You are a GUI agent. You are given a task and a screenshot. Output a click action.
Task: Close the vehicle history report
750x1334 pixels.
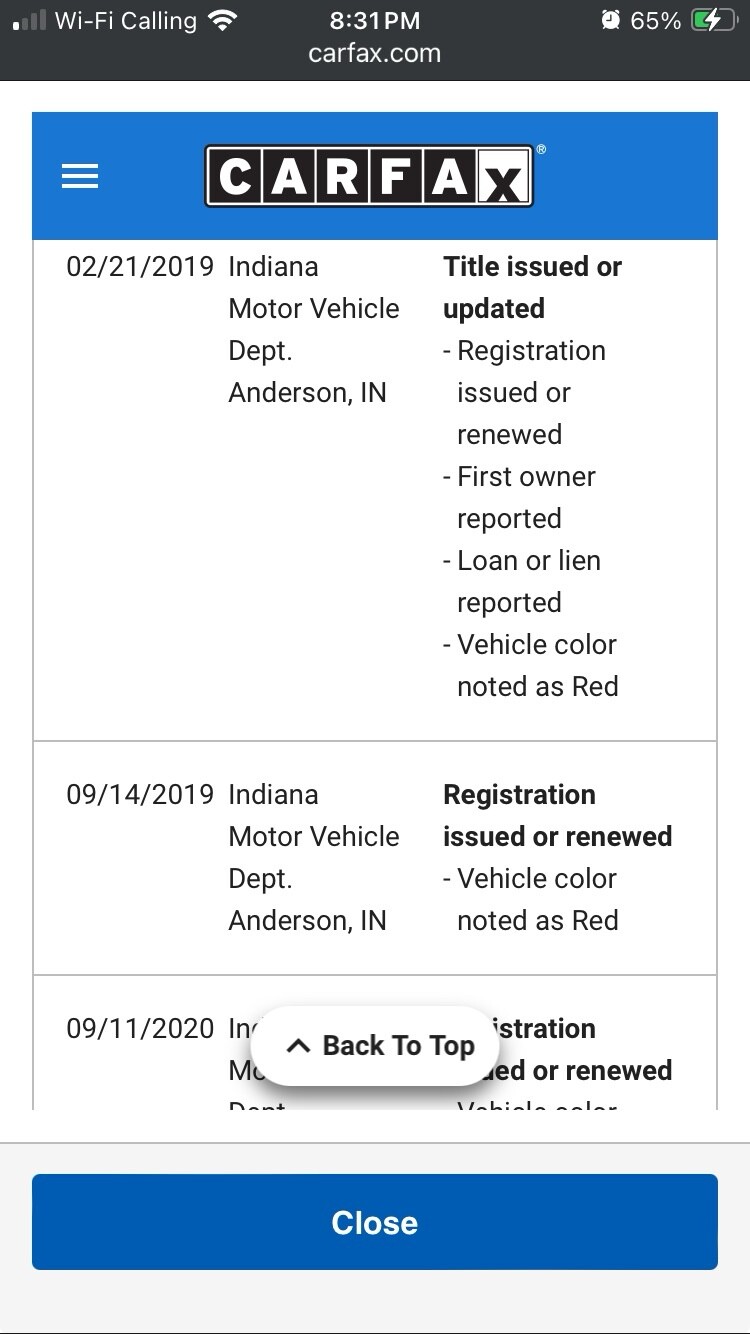coord(375,1222)
